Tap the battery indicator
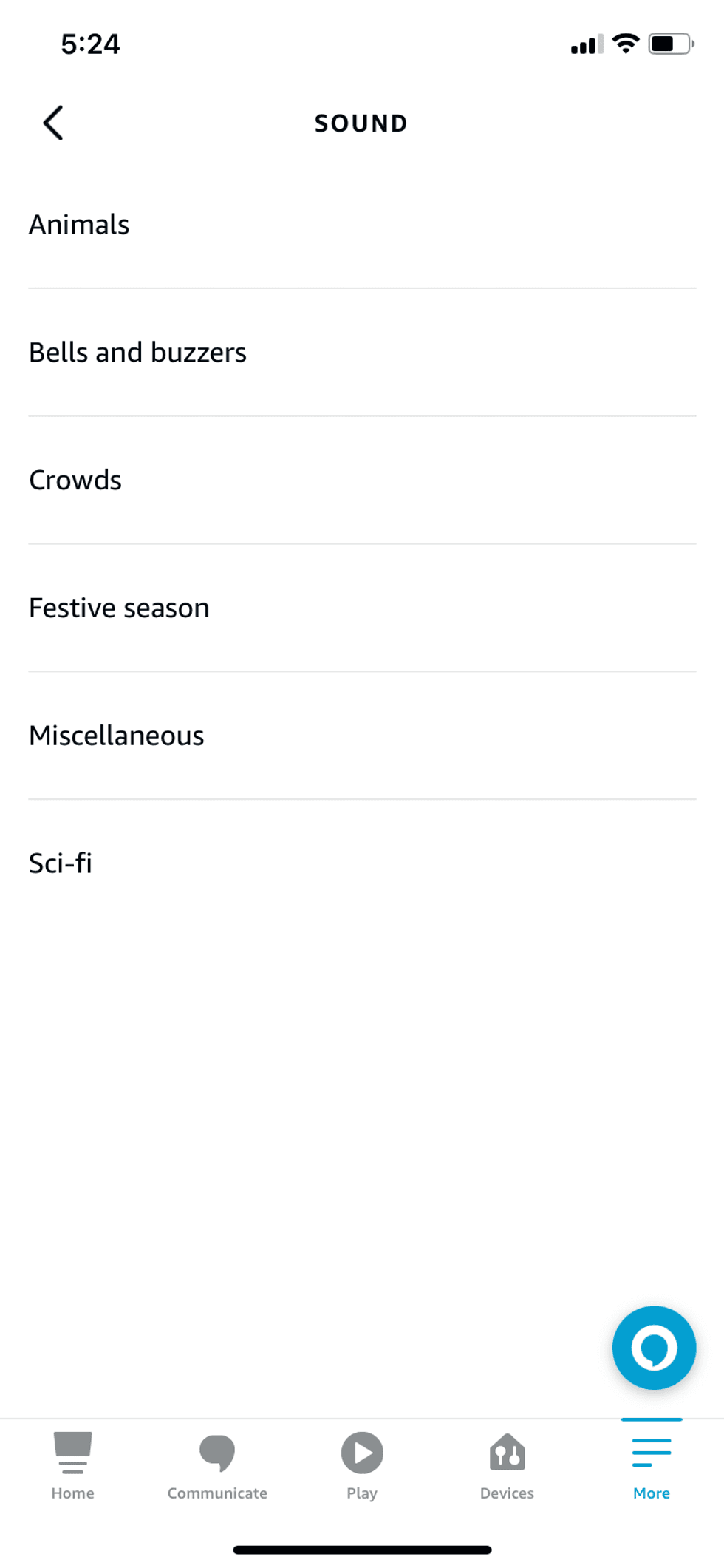The image size is (724, 1568). (x=669, y=43)
